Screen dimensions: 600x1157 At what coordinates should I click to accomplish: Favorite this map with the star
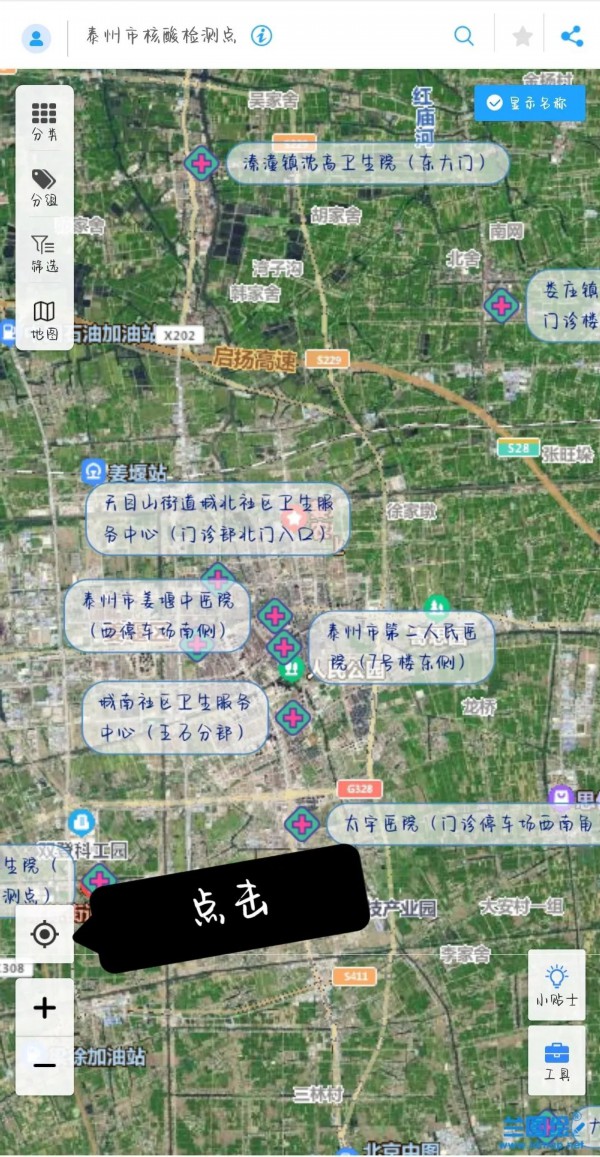point(522,37)
